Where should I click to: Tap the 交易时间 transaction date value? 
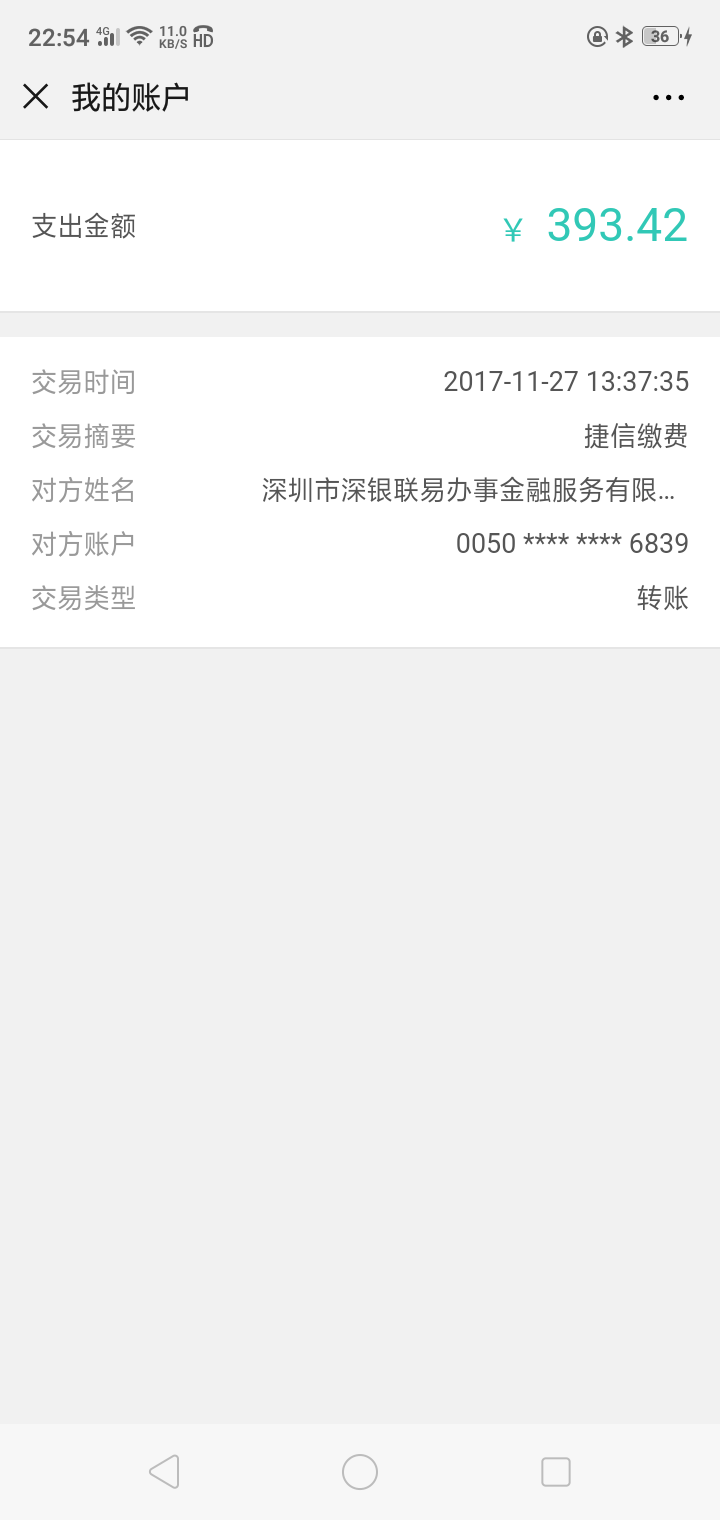tap(567, 381)
